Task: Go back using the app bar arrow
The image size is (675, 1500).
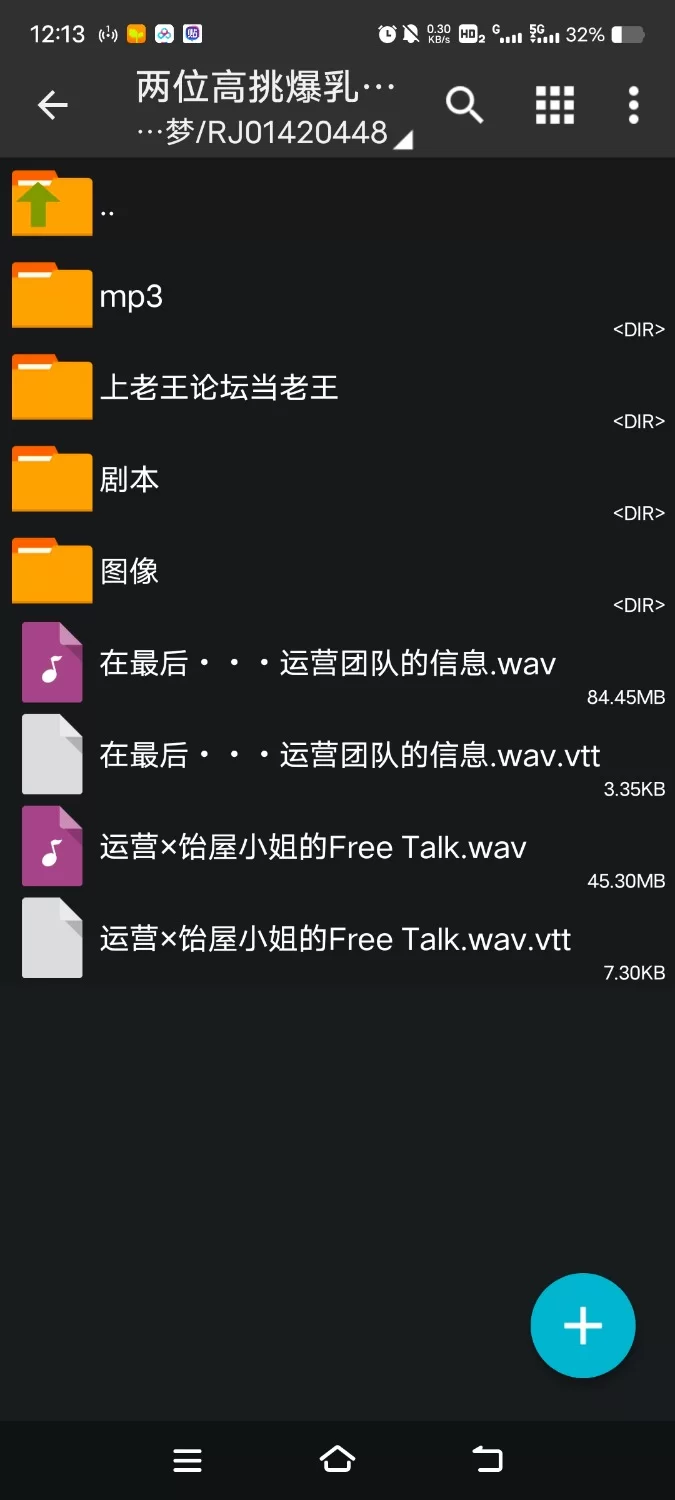Action: tap(52, 105)
